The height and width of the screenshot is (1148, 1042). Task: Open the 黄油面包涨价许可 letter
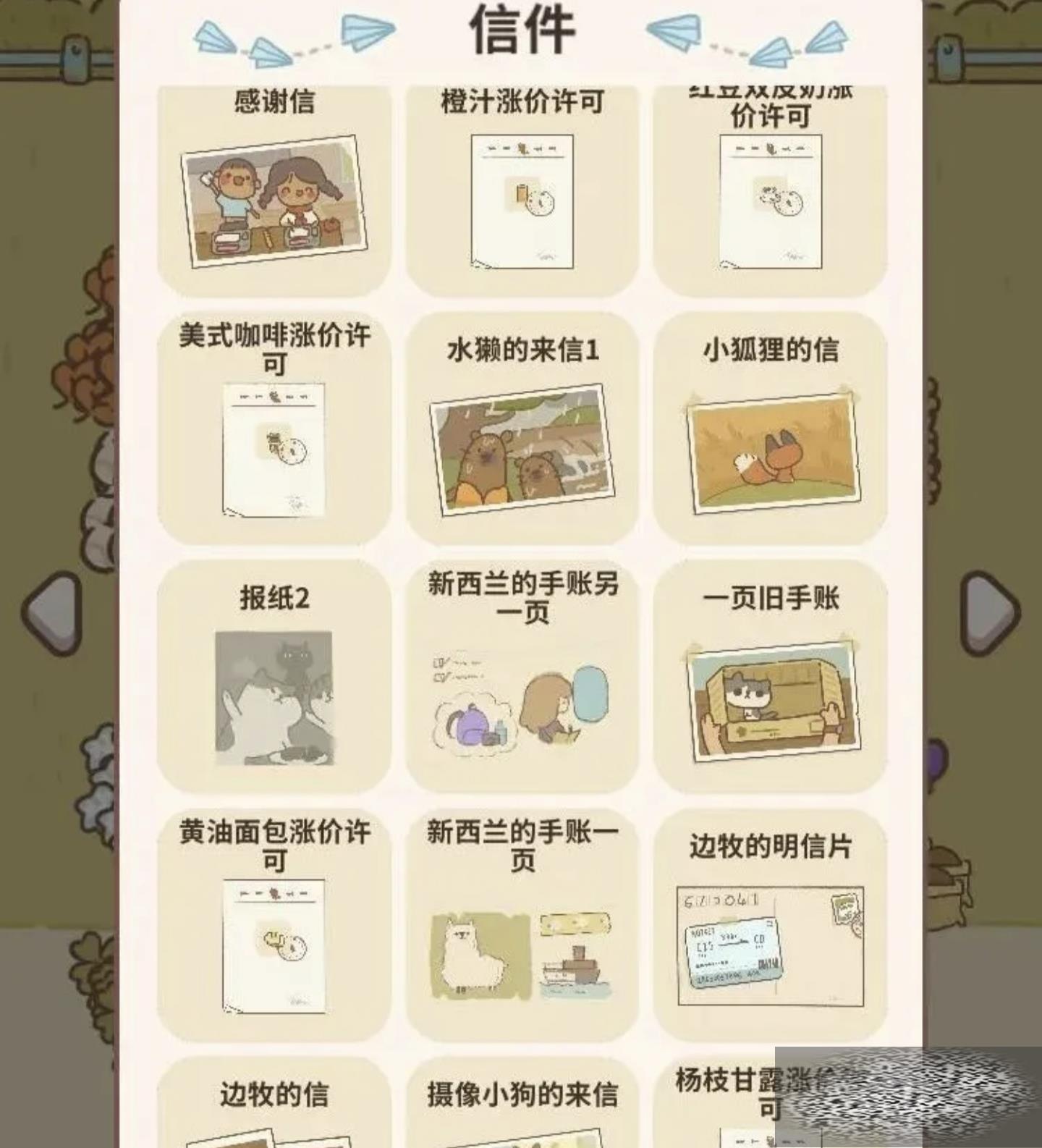pyautogui.click(x=274, y=925)
